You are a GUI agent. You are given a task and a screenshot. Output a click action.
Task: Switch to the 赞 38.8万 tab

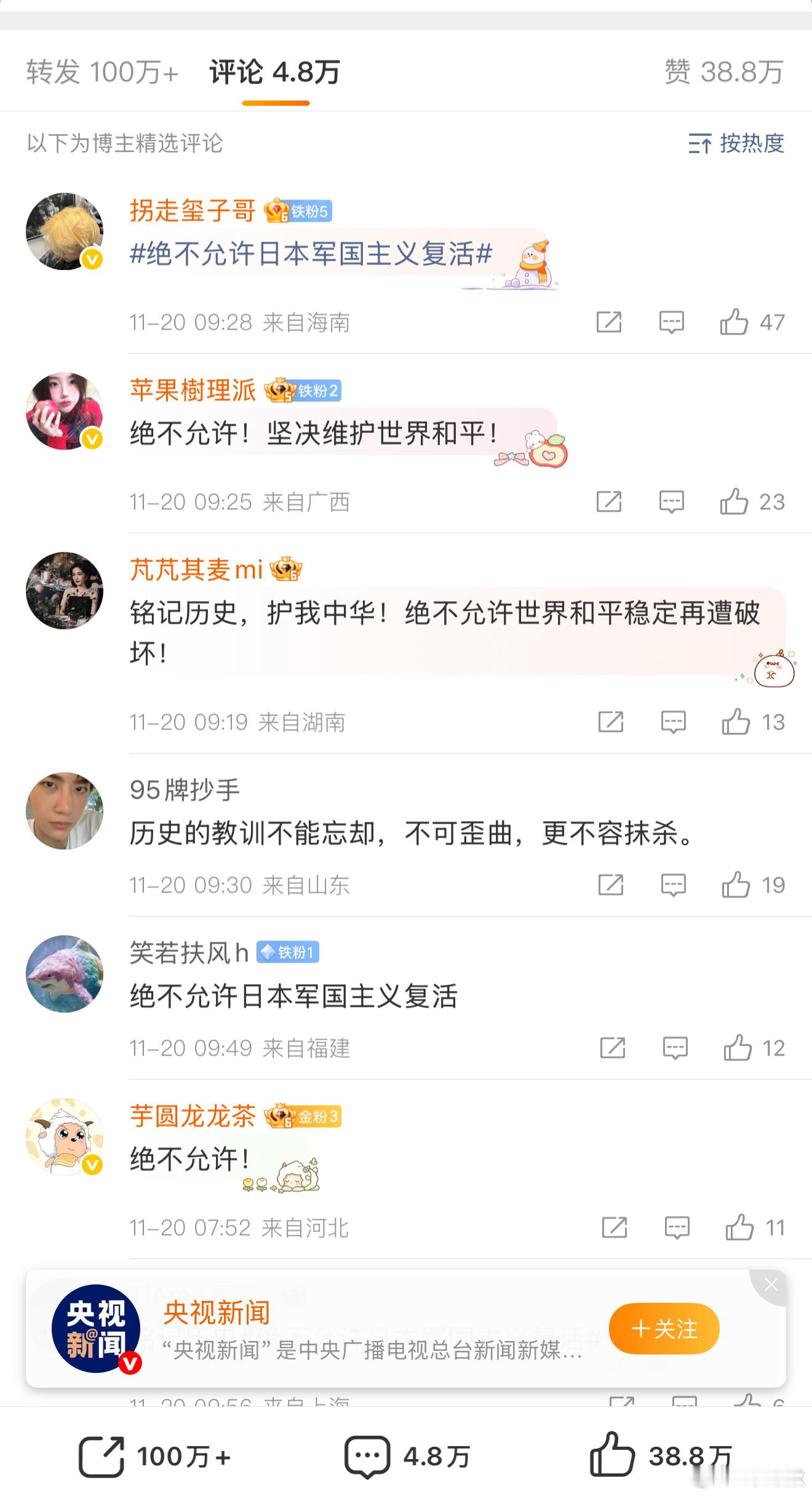725,71
